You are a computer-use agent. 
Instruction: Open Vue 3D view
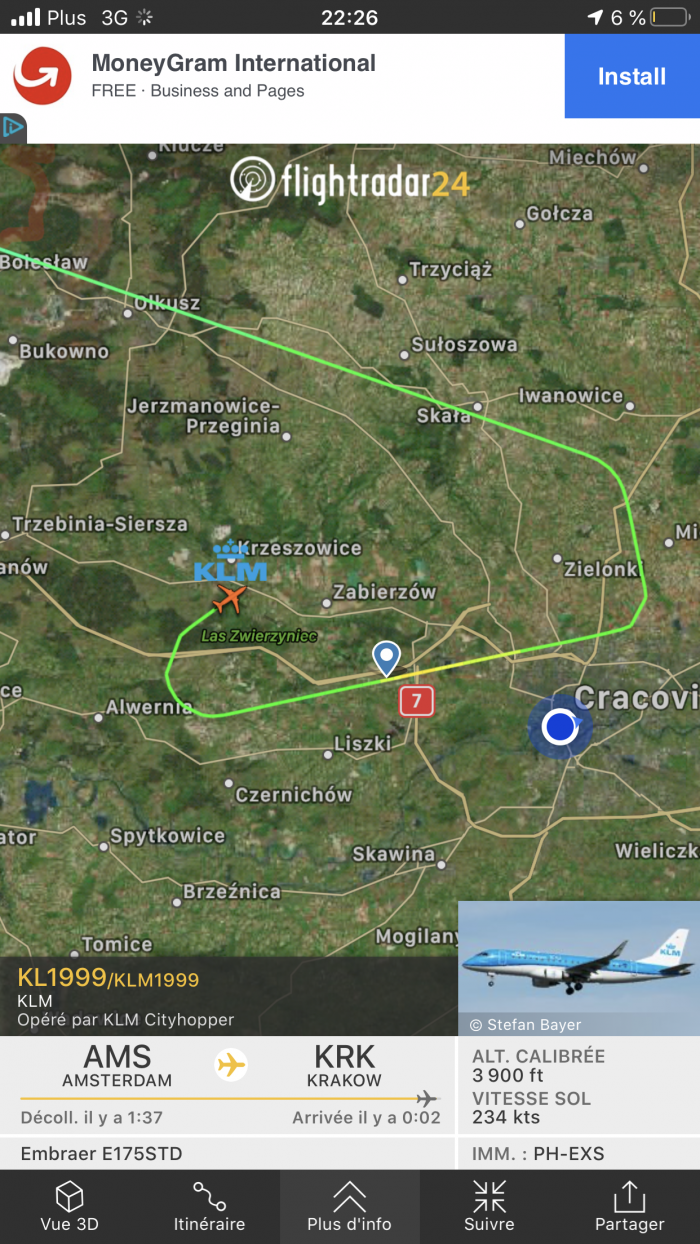point(69,1206)
